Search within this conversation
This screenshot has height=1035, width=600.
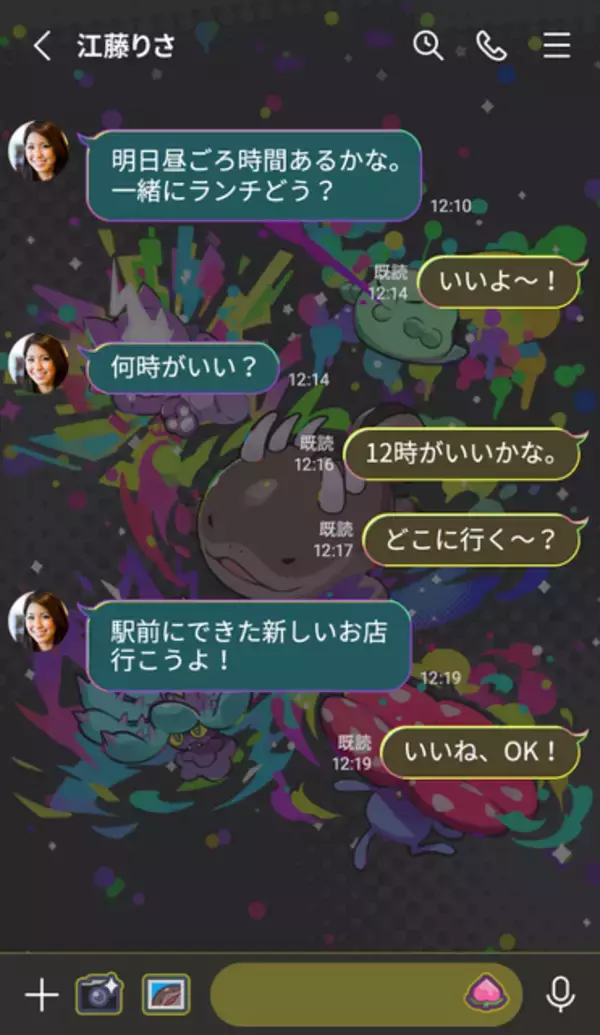[428, 46]
